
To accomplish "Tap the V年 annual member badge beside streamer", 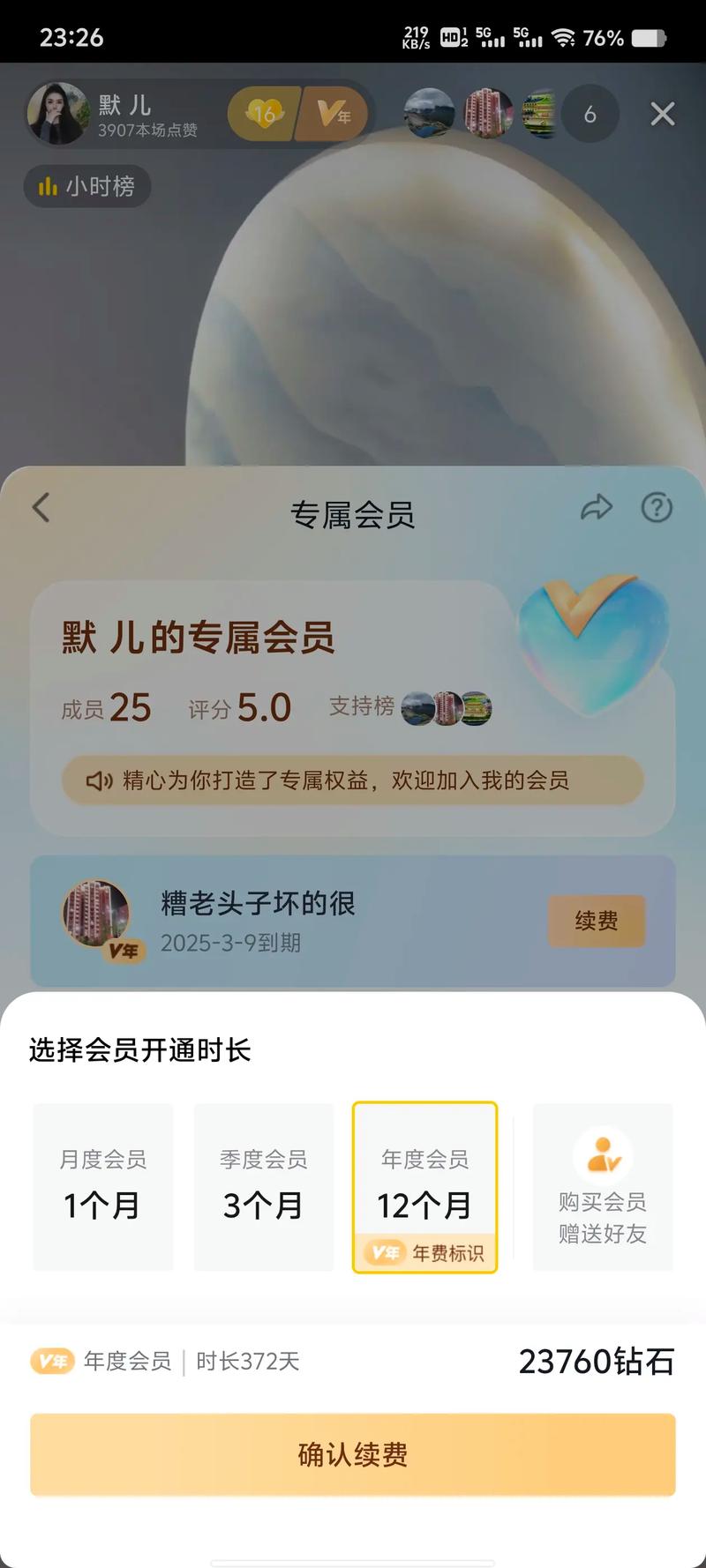I will pyautogui.click(x=334, y=116).
